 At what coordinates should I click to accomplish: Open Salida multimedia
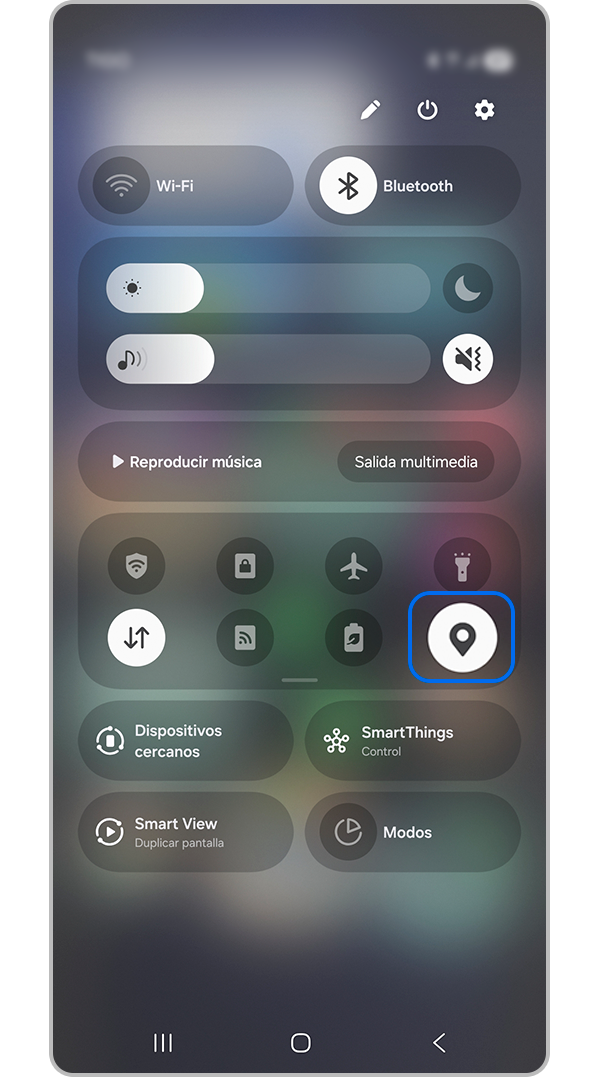tap(416, 462)
